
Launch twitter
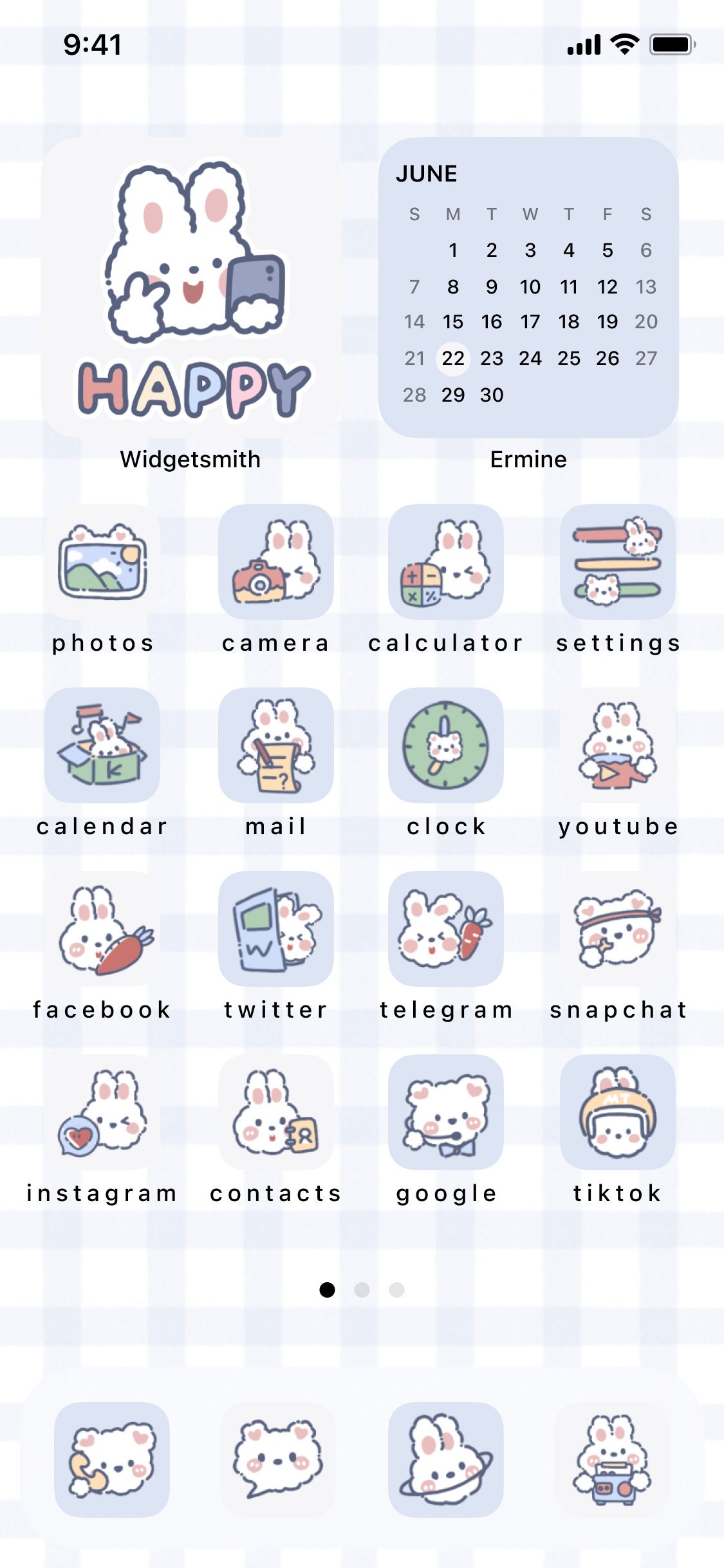point(275,929)
